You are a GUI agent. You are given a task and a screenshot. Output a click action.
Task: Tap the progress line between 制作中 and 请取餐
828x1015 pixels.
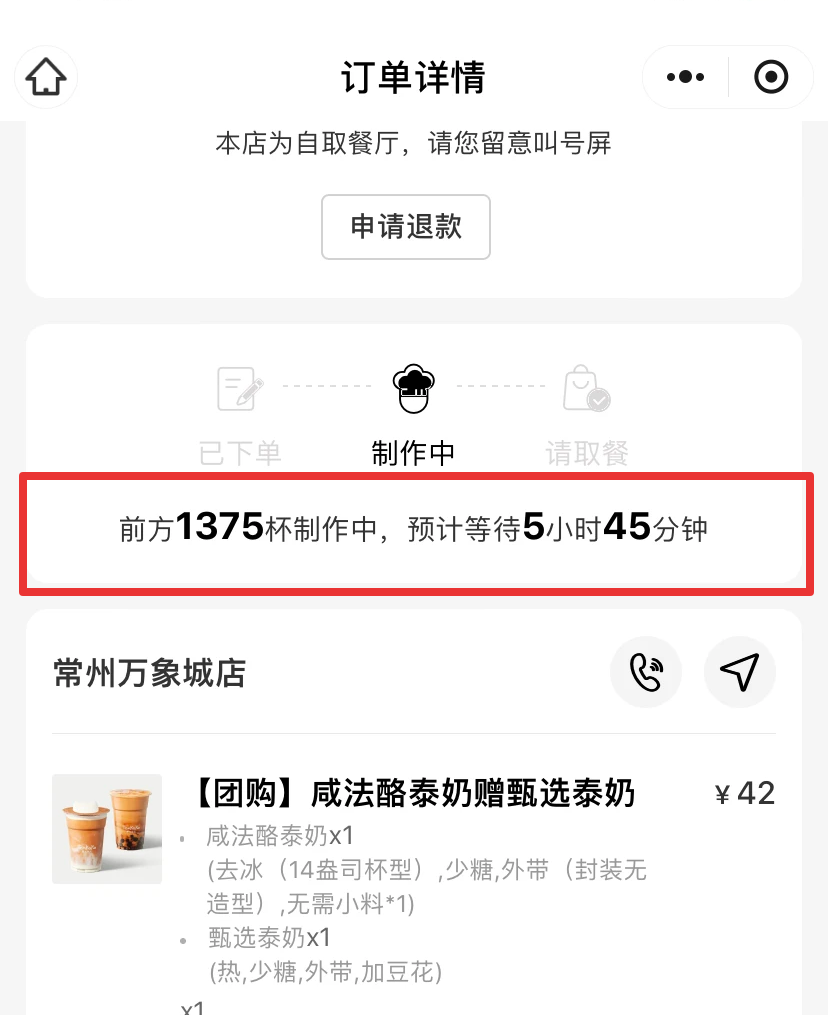click(x=500, y=388)
